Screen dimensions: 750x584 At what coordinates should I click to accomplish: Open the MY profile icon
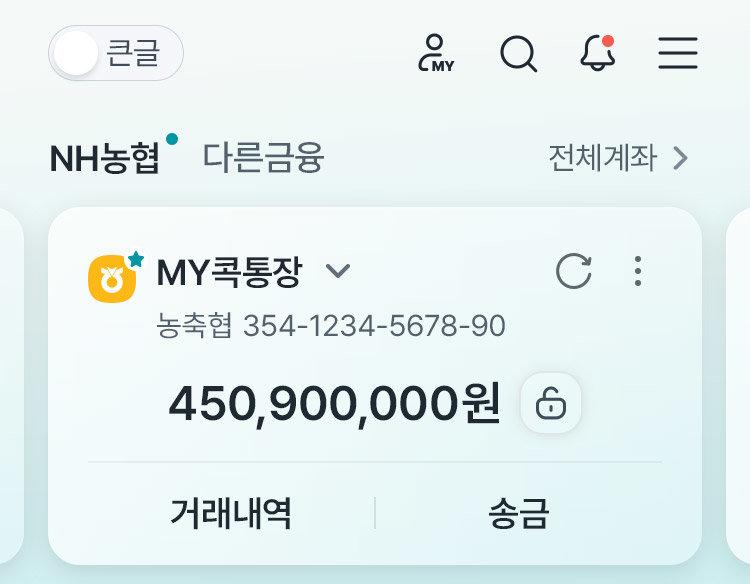point(436,53)
